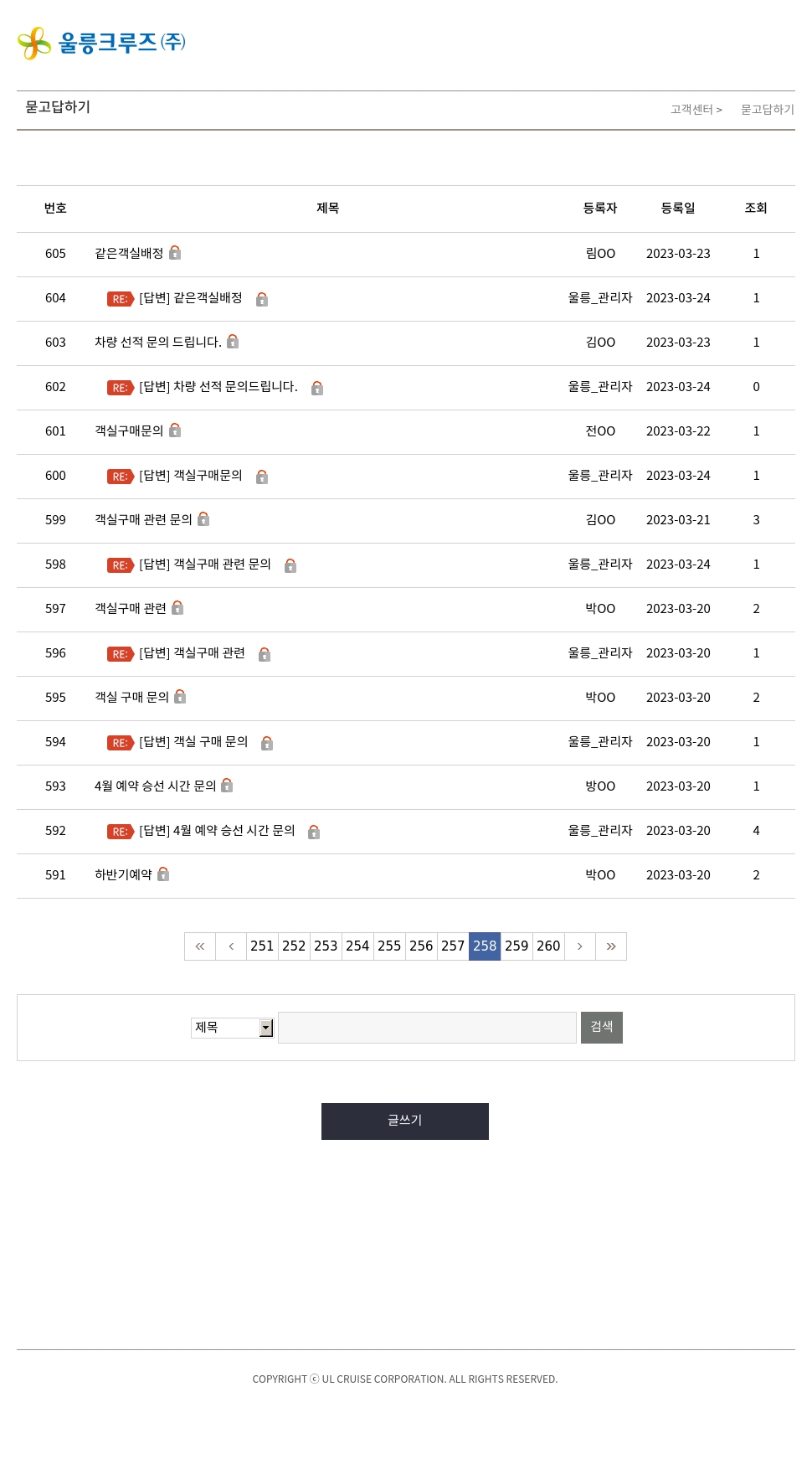The width and height of the screenshot is (812, 1459).
Task: Go to page 257
Action: coord(453,946)
